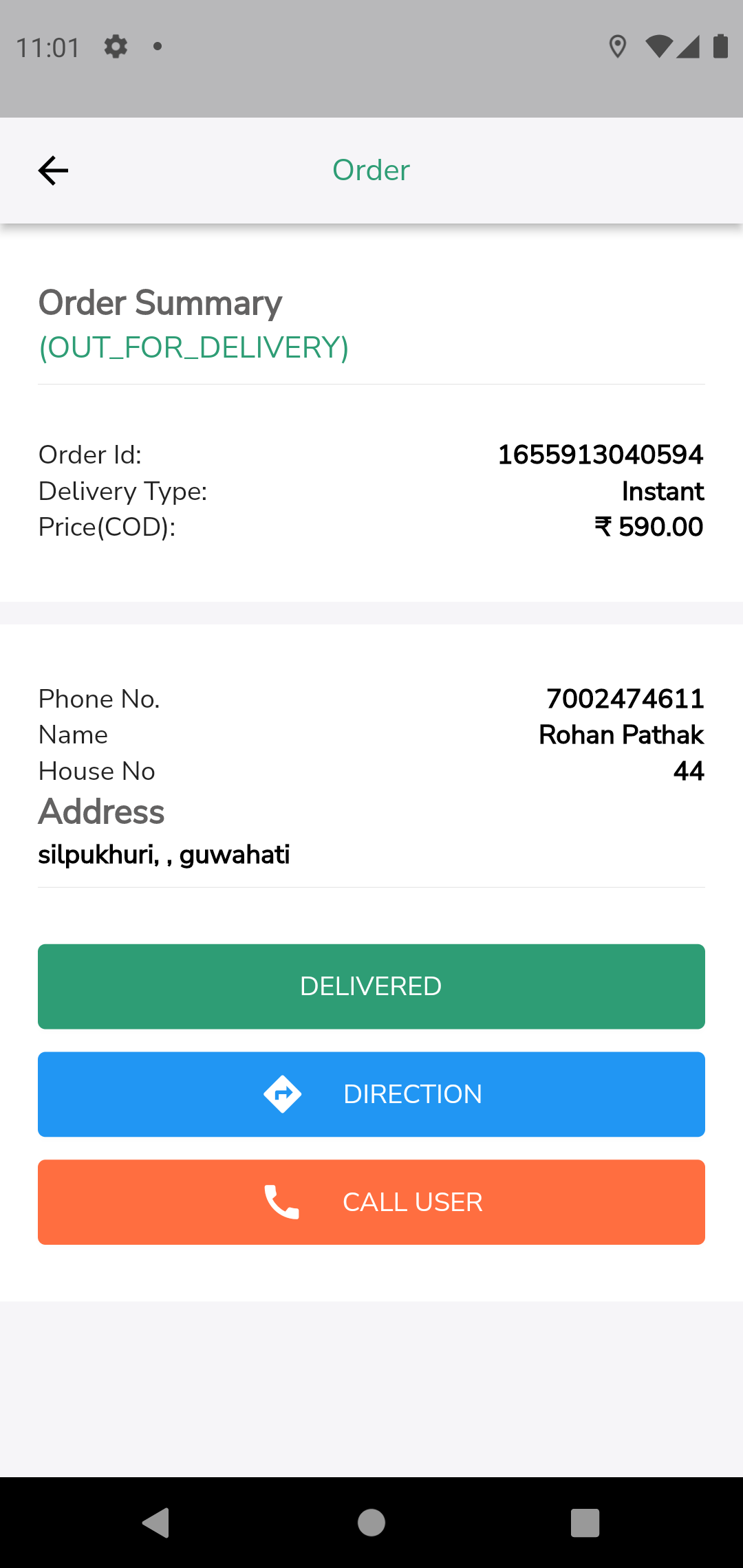Select the Order Id value 1655913040594
Screen dimensions: 743x1568
click(x=600, y=455)
